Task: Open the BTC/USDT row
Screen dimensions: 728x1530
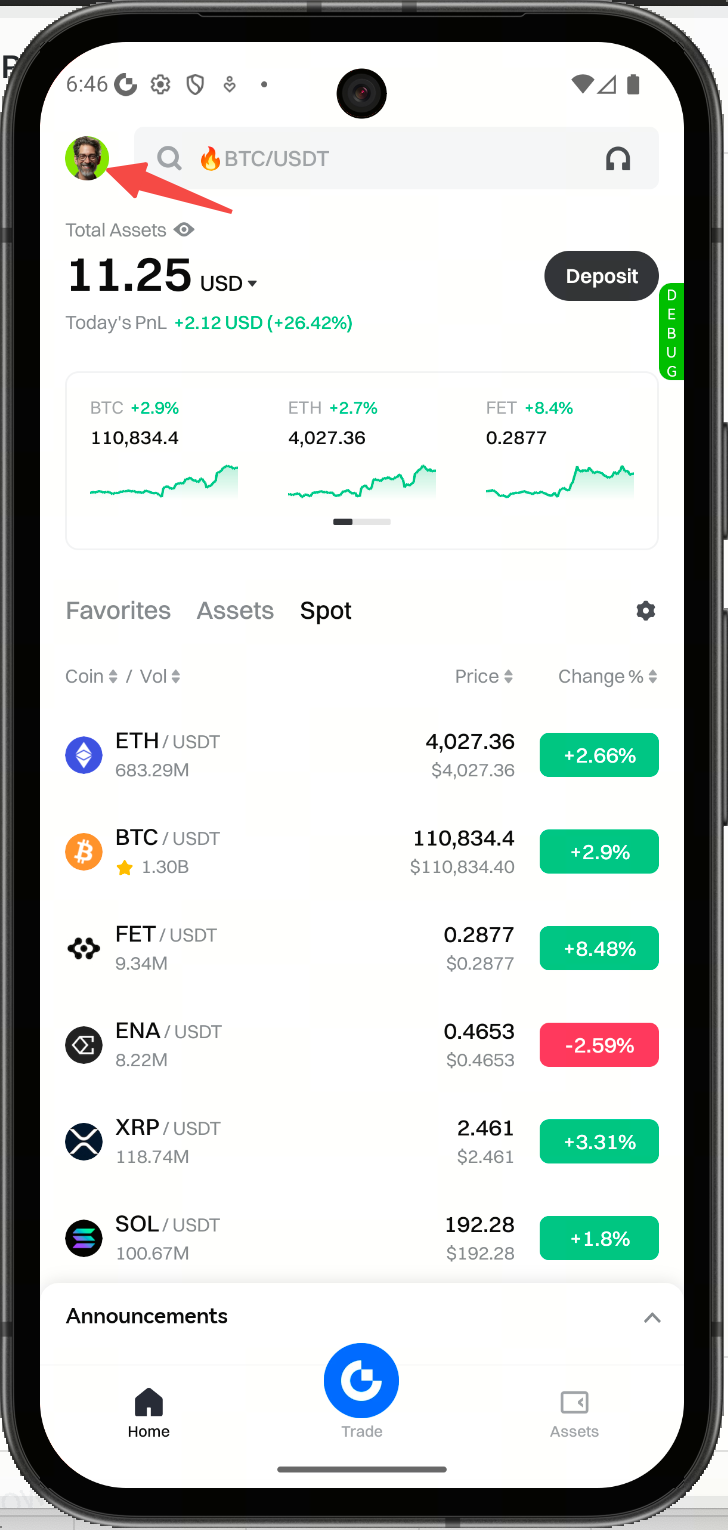Action: 300,852
